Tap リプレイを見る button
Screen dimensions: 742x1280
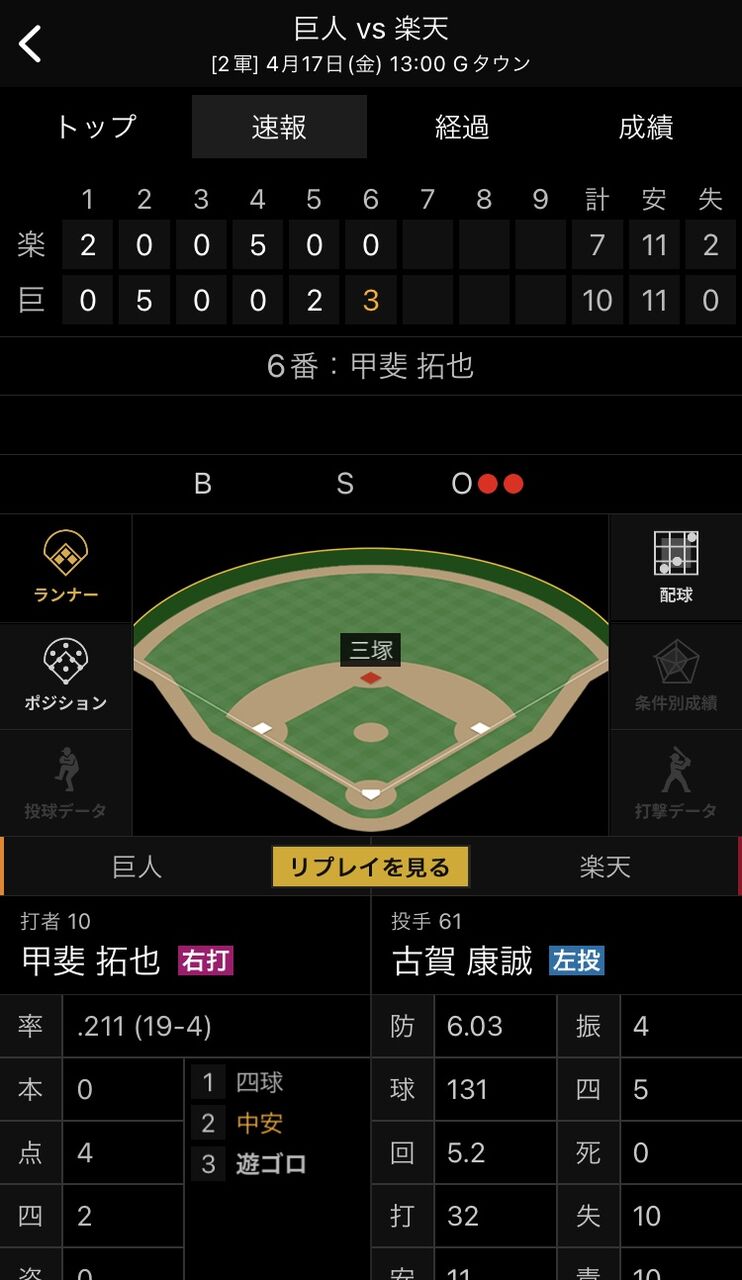coord(371,867)
